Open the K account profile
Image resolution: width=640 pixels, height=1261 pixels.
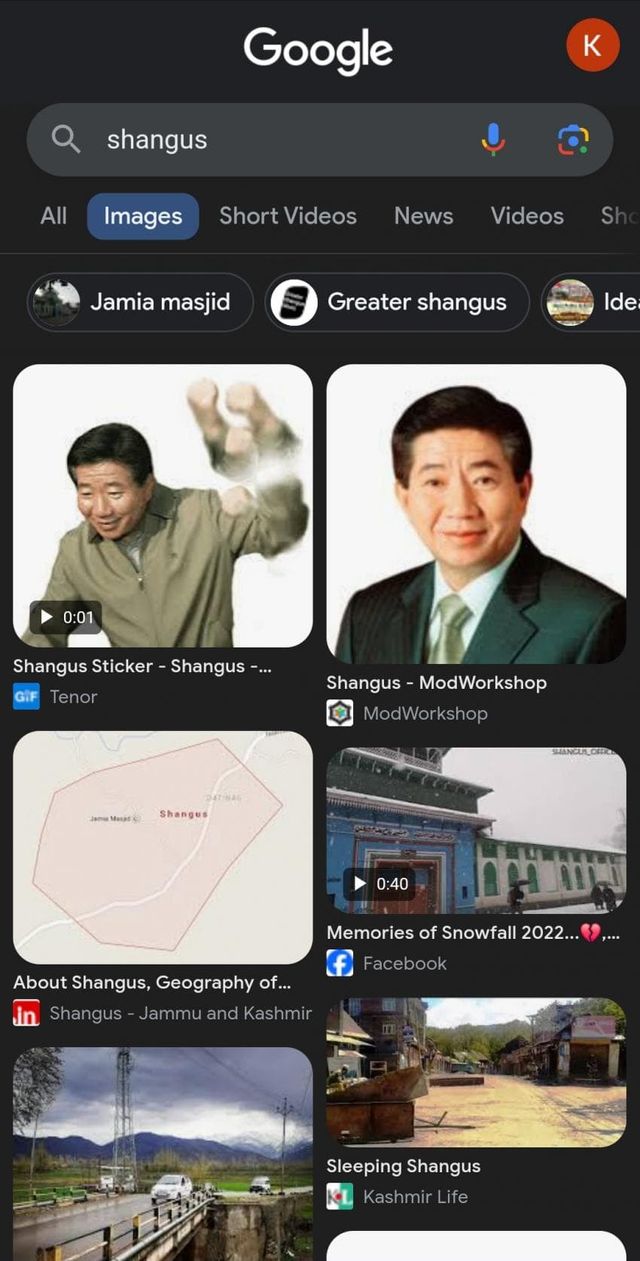592,45
